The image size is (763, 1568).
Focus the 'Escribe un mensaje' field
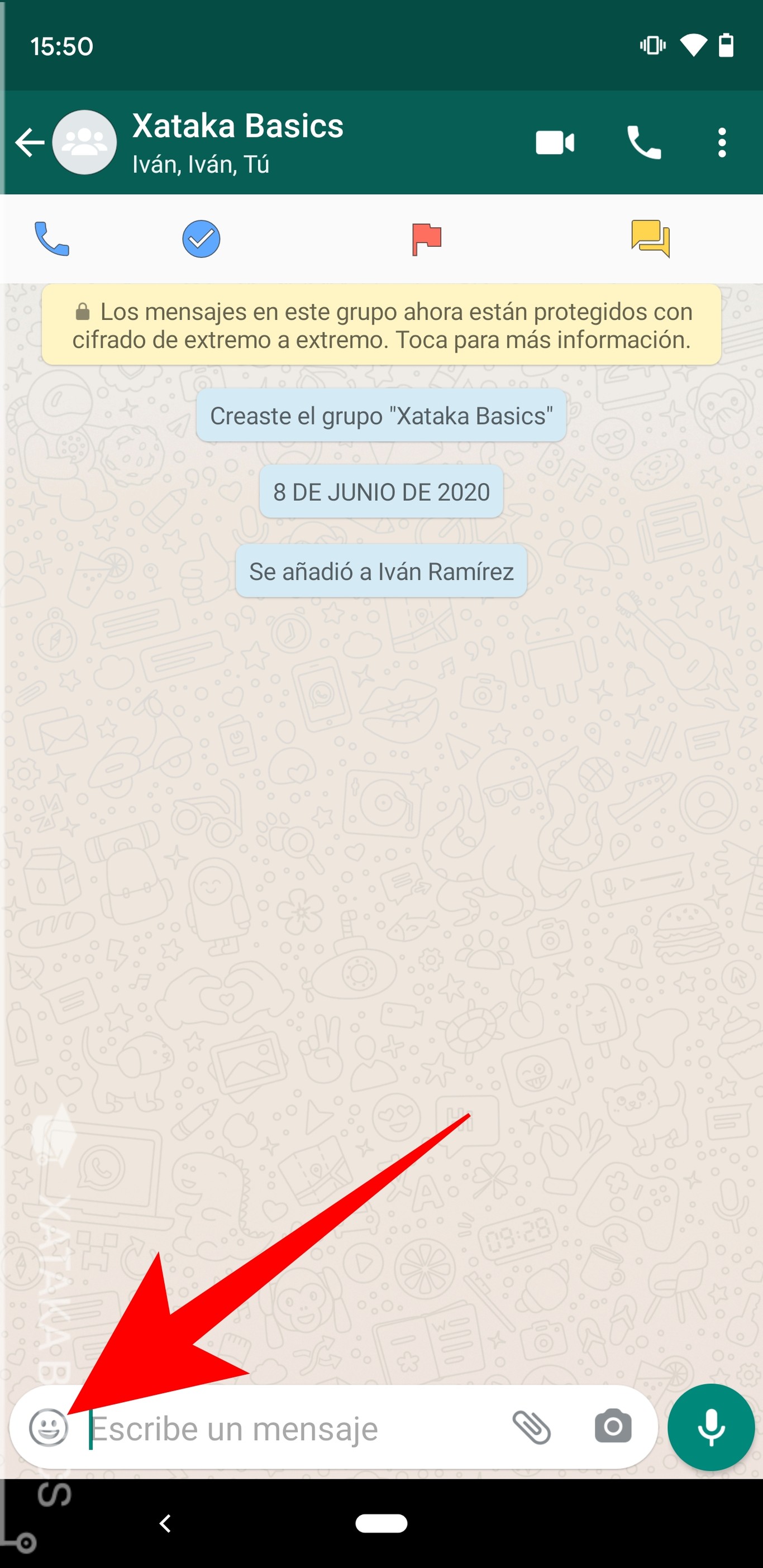[292, 1428]
